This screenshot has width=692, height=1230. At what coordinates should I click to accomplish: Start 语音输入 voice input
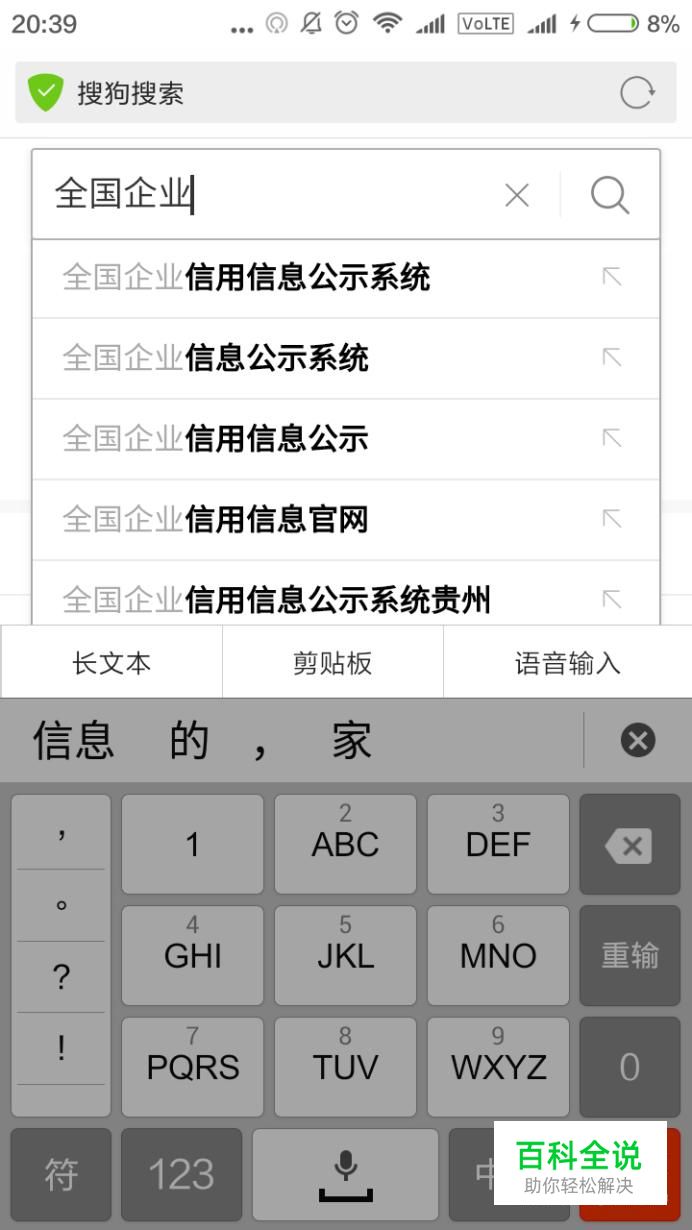click(567, 663)
